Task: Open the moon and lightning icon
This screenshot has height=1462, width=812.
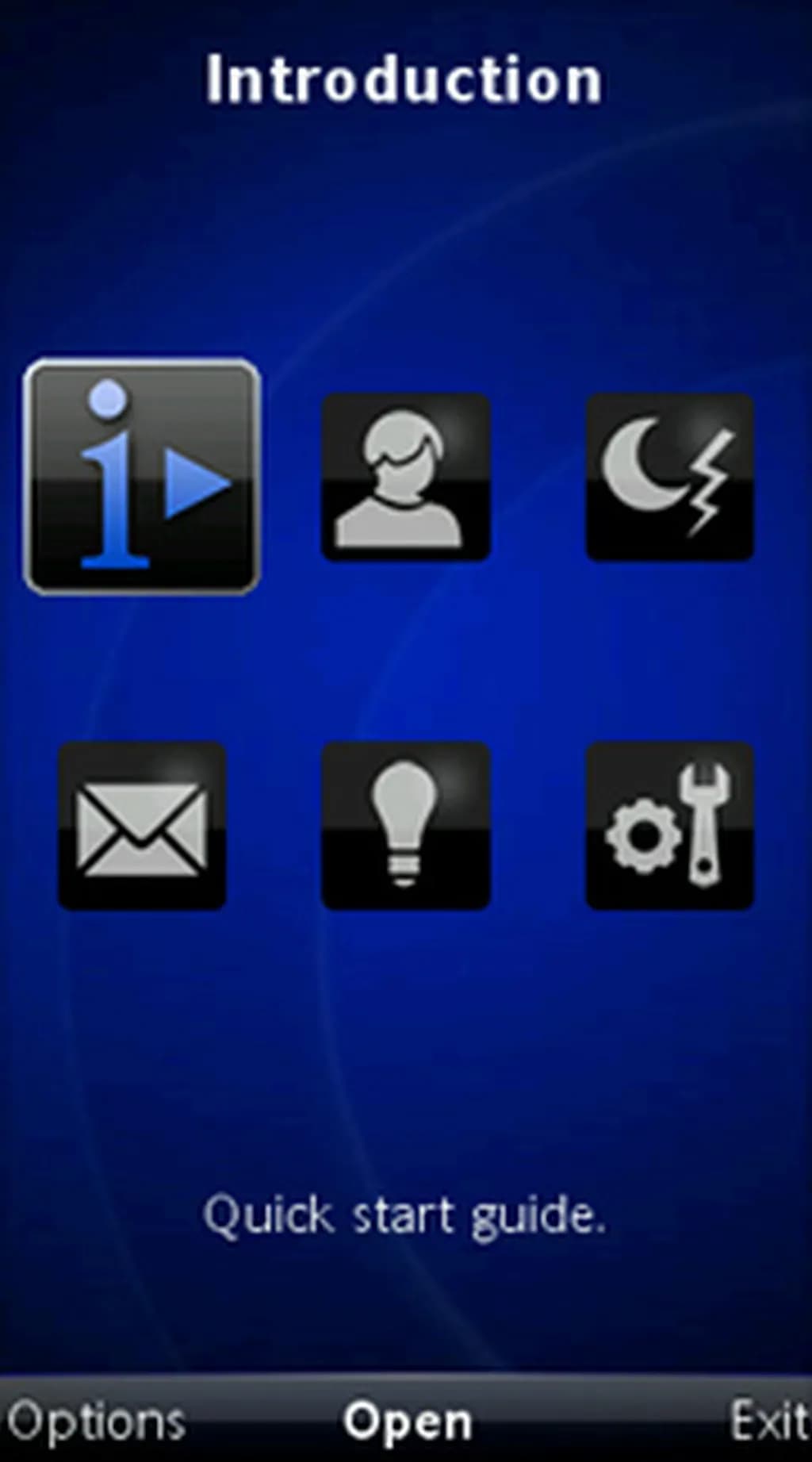Action: (669, 477)
